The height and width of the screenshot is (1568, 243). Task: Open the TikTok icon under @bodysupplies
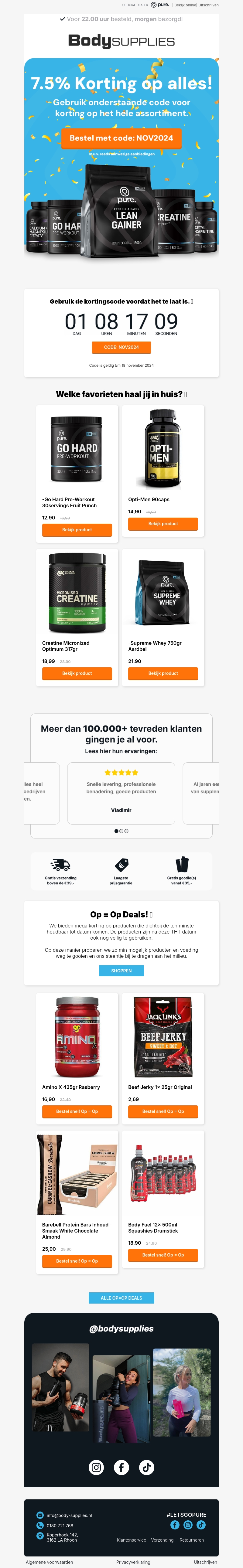click(x=146, y=1467)
